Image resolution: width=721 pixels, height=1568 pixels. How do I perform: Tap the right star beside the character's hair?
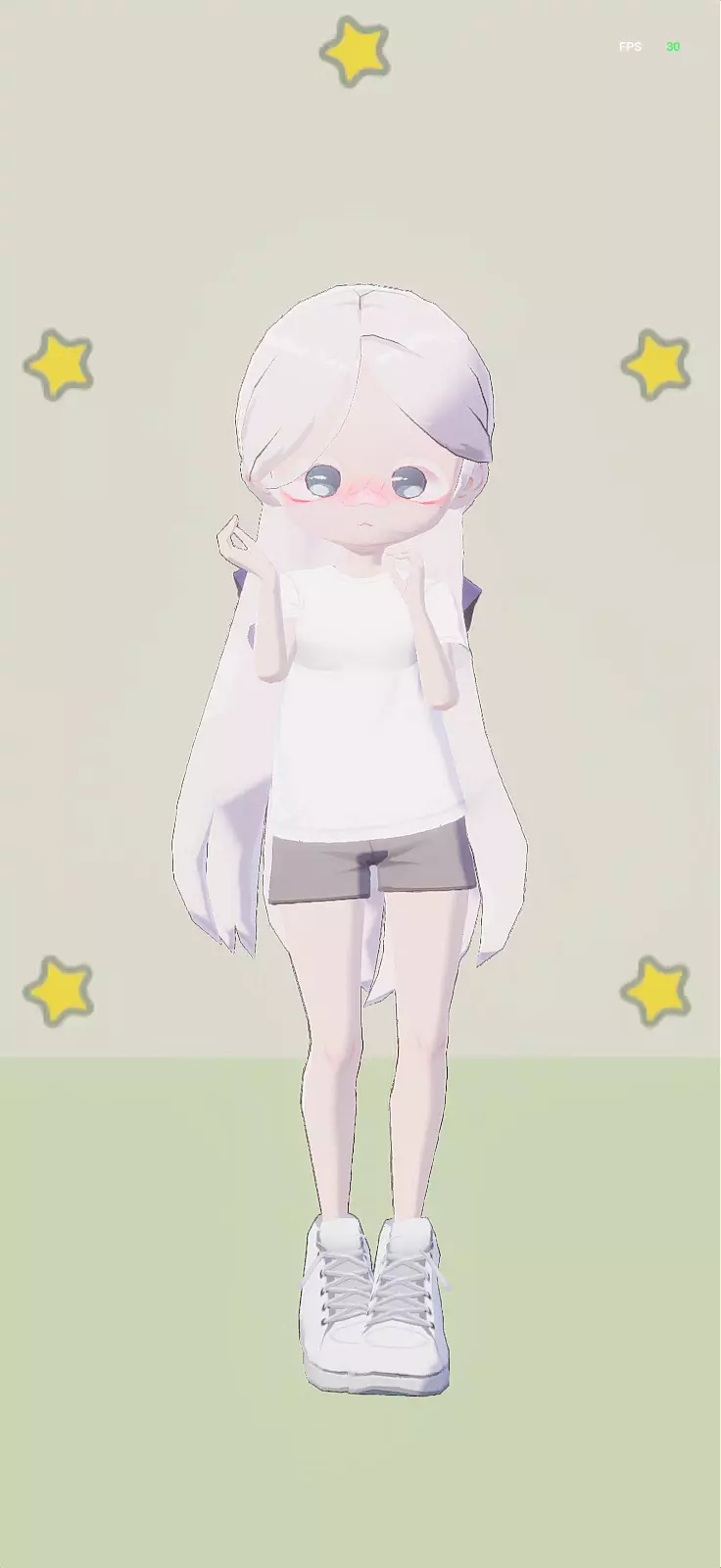tap(655, 365)
